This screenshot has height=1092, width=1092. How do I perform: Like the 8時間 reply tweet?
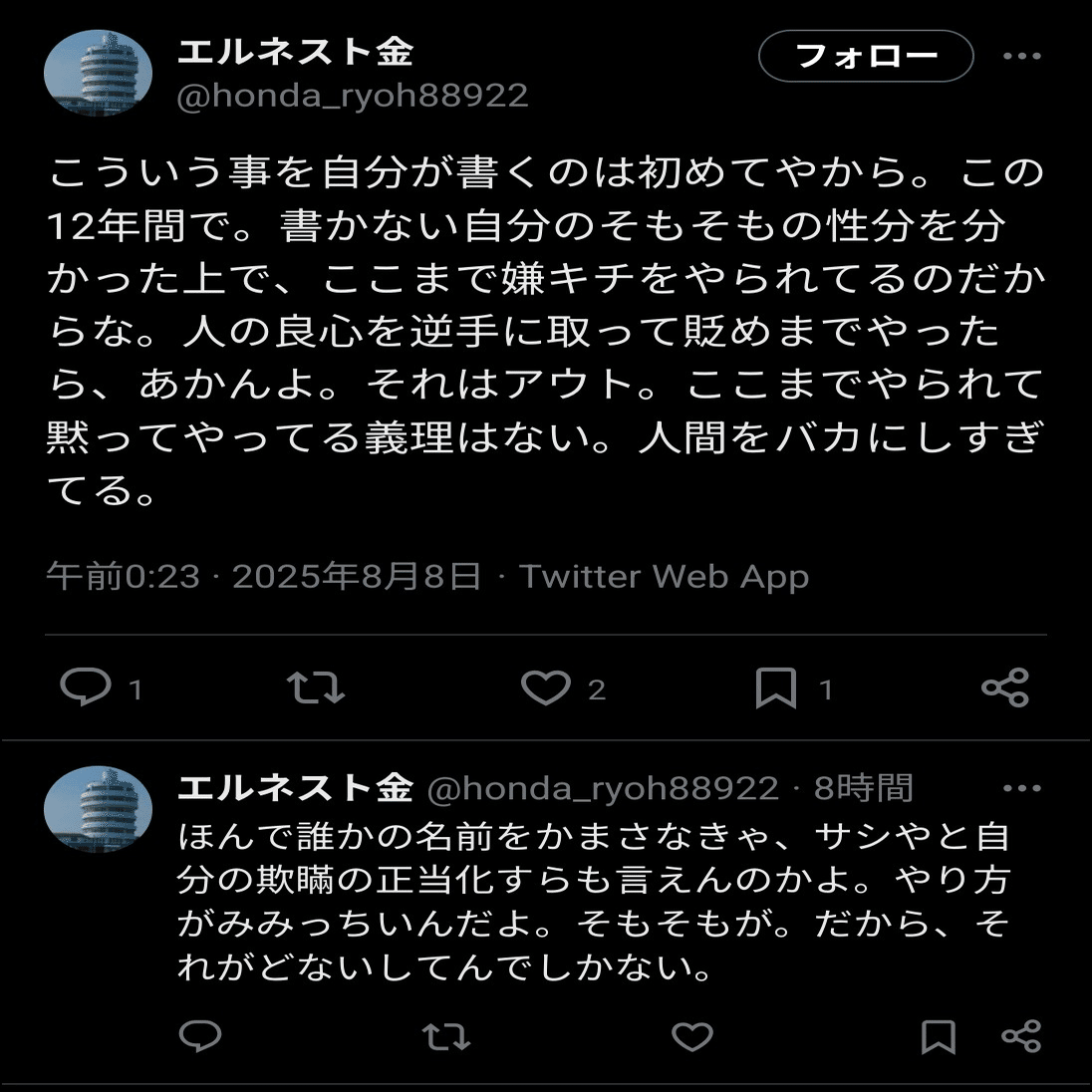691,1036
